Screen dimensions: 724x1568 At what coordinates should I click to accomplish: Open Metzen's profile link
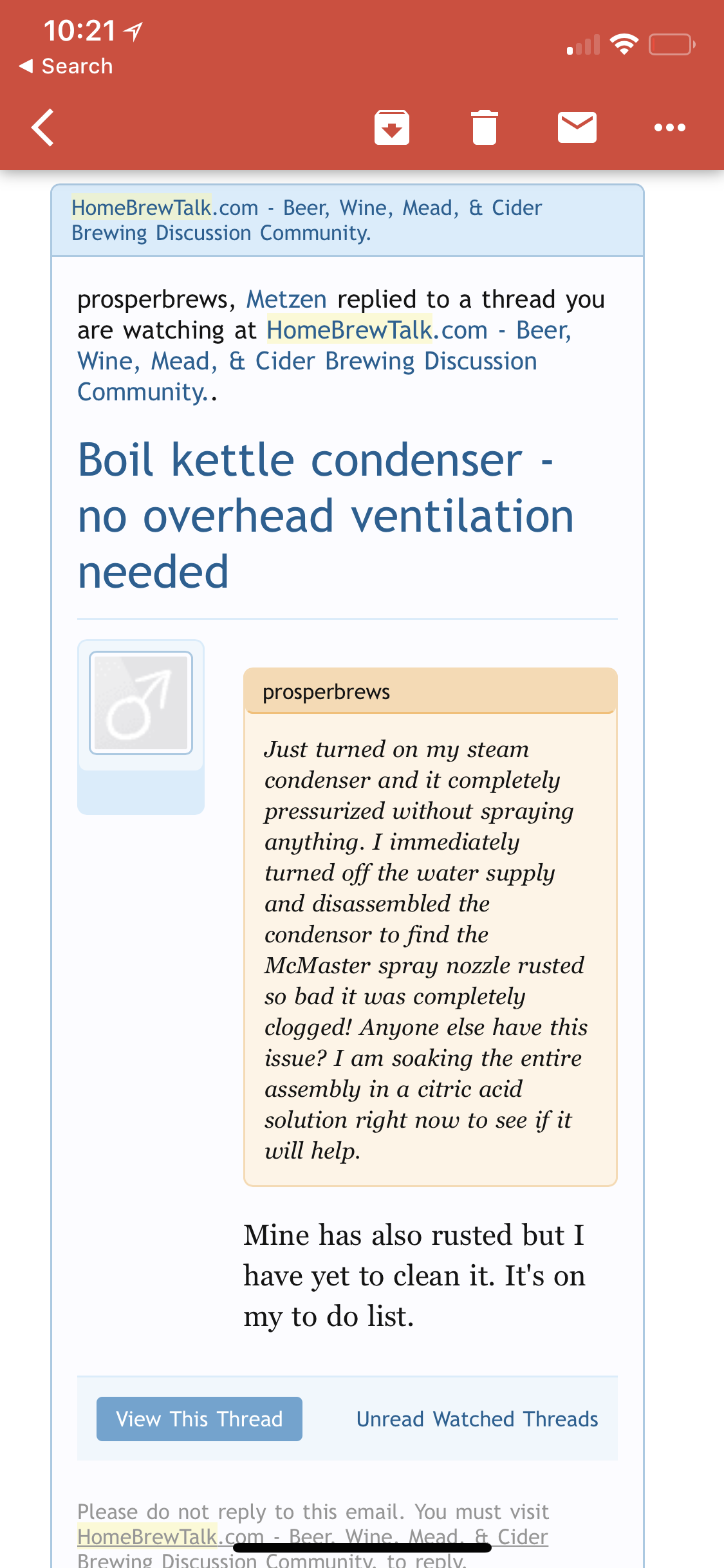(x=286, y=299)
